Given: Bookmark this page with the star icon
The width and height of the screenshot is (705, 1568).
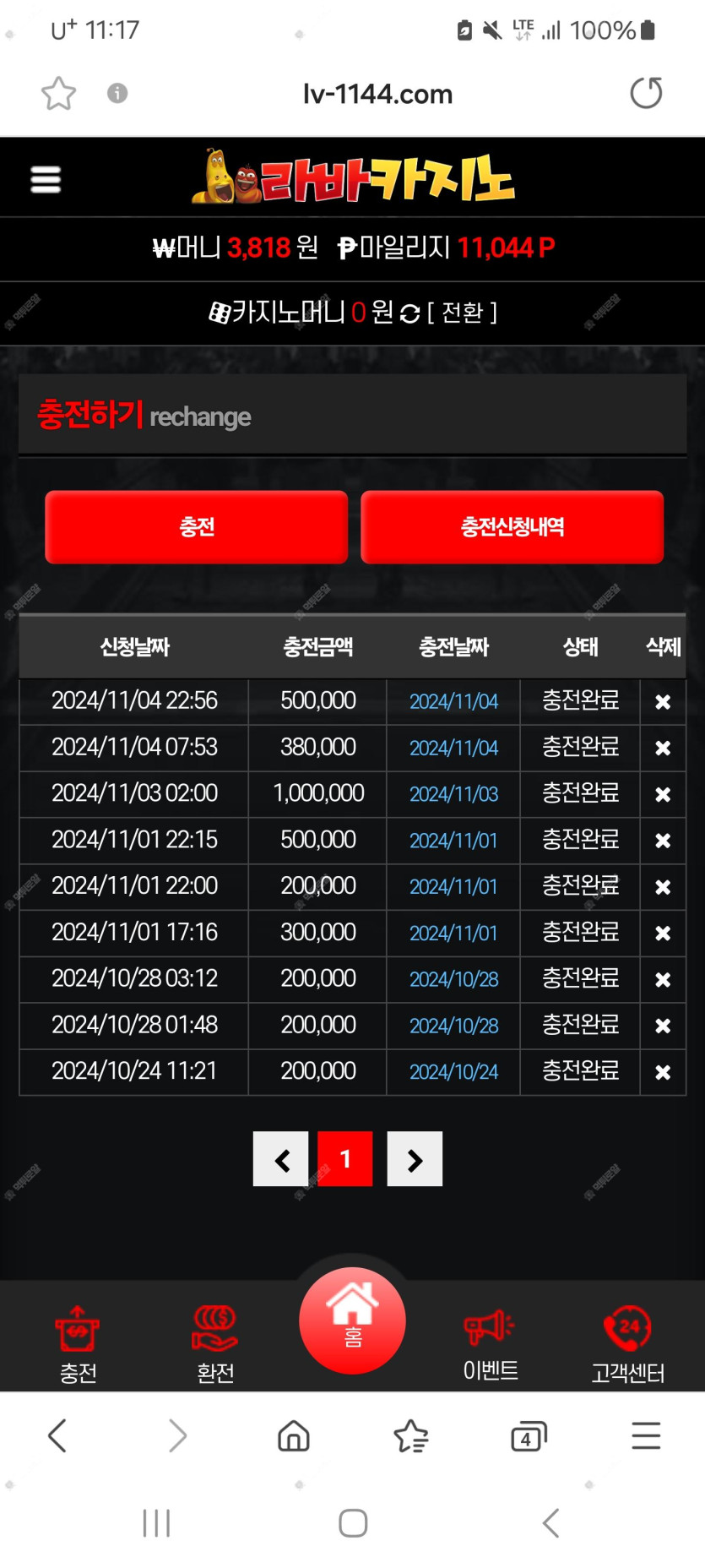Looking at the screenshot, I should click(x=58, y=93).
